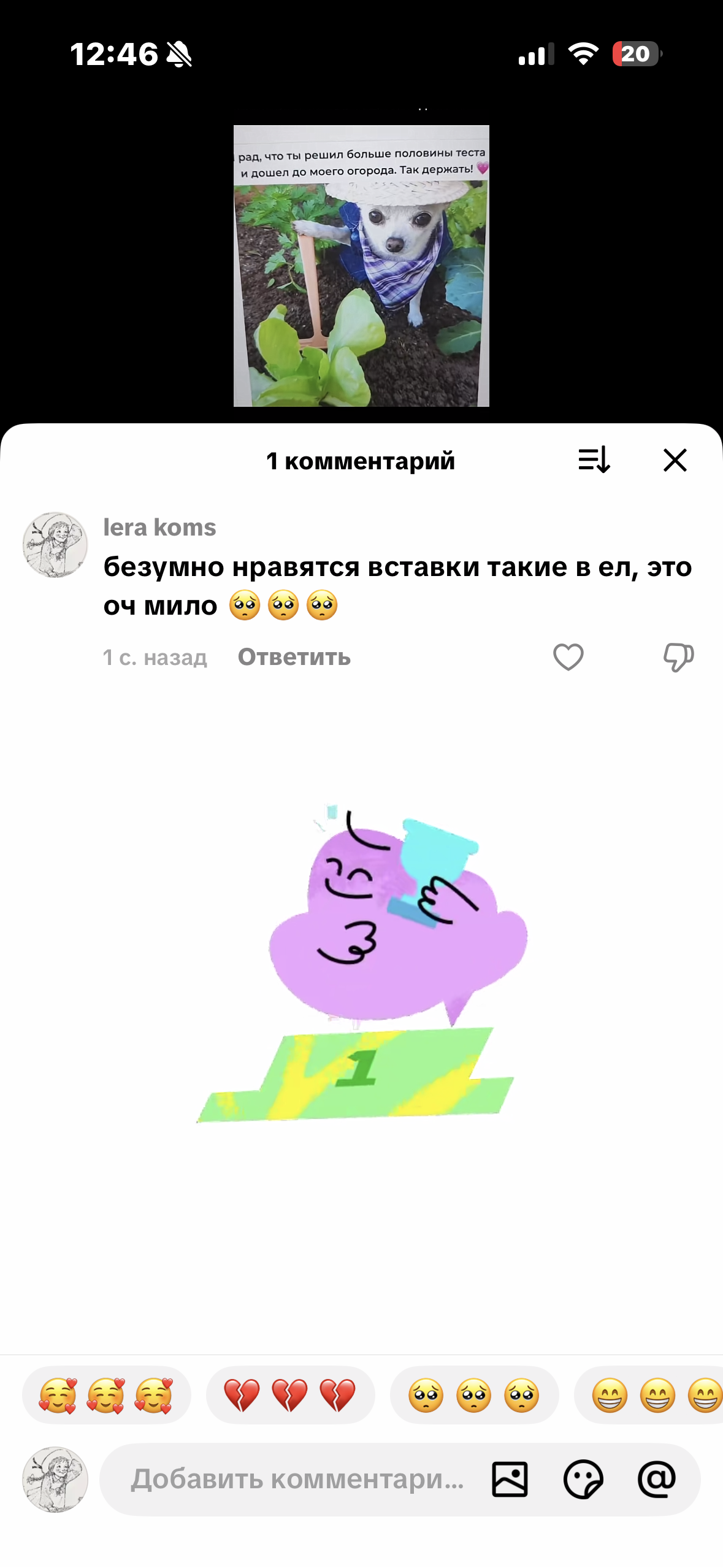
Task: Focus the Добавить комментарий field
Action: pyautogui.click(x=297, y=1480)
